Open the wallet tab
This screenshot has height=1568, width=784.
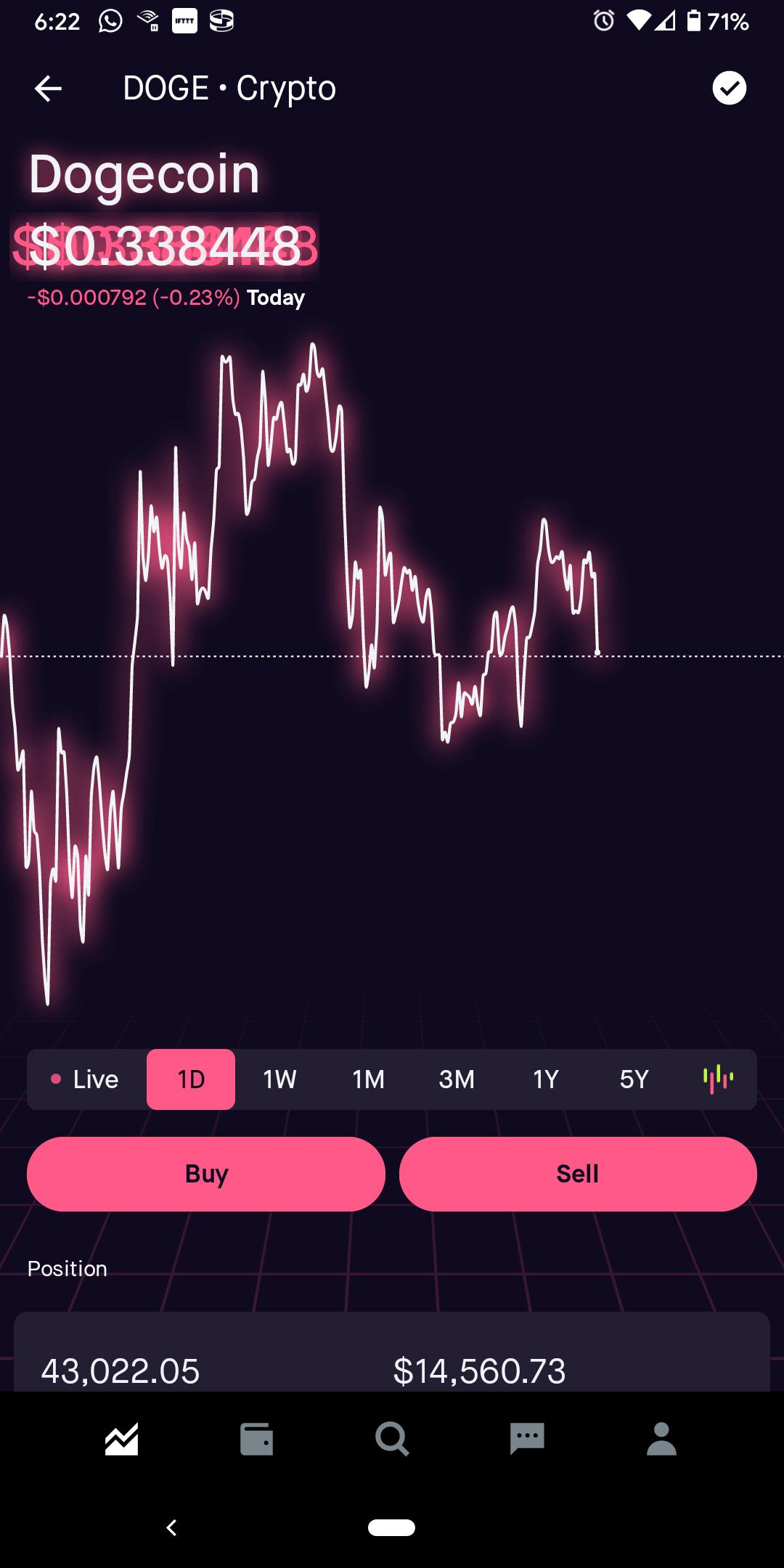tap(256, 1439)
